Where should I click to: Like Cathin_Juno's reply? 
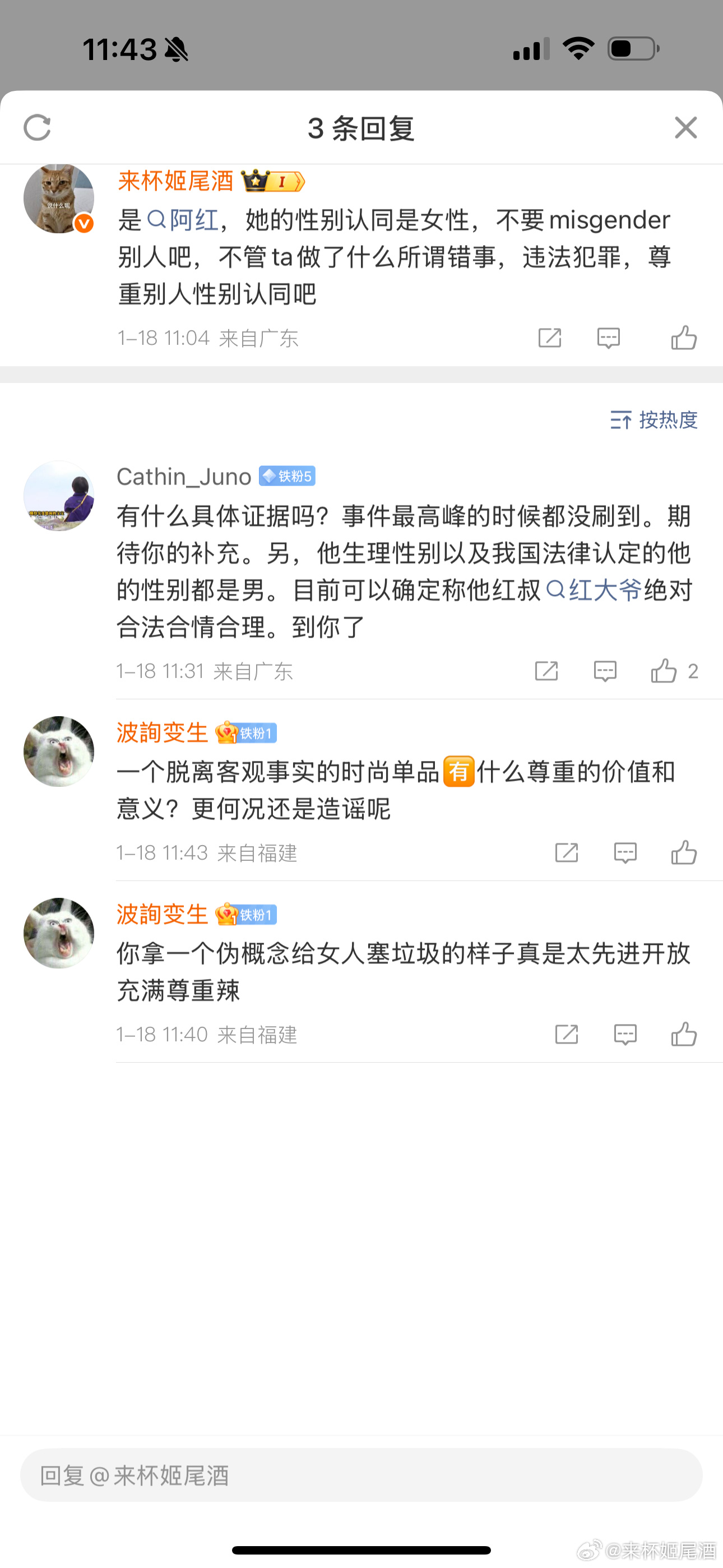click(664, 671)
